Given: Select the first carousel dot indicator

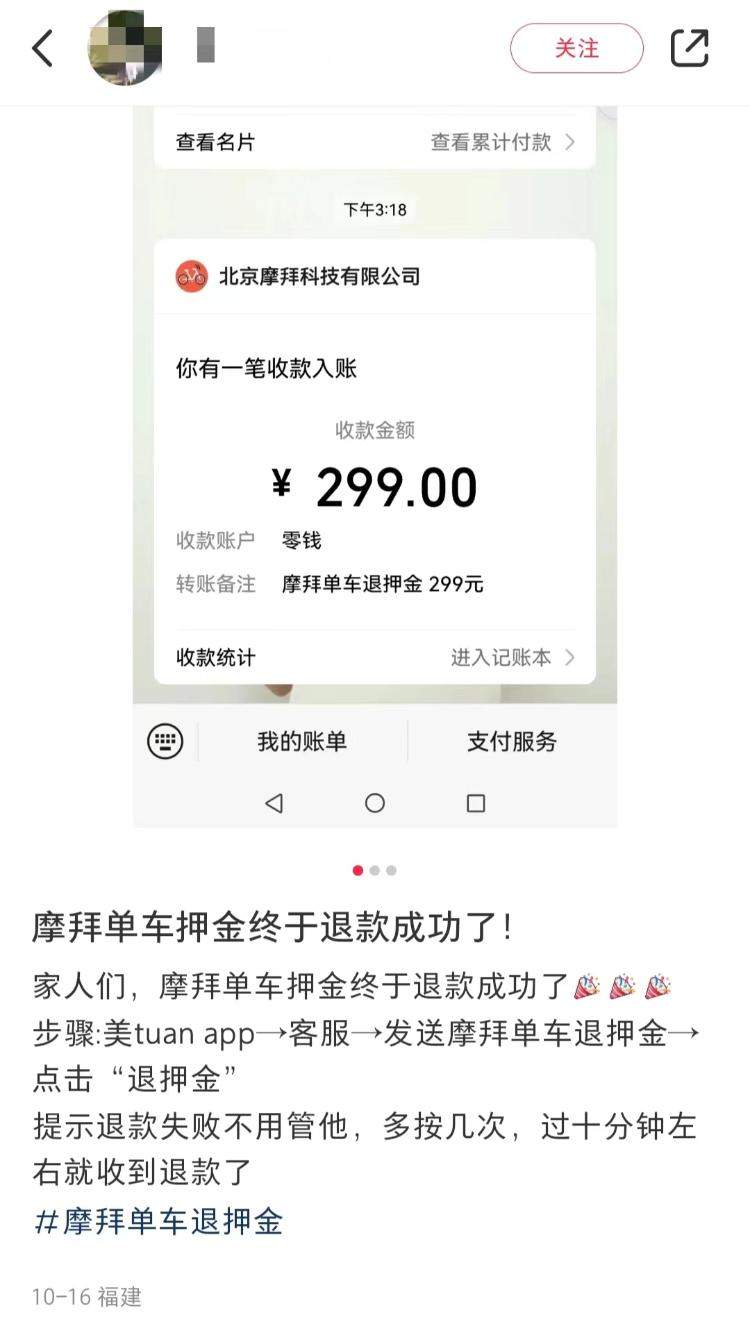Looking at the screenshot, I should [x=357, y=870].
